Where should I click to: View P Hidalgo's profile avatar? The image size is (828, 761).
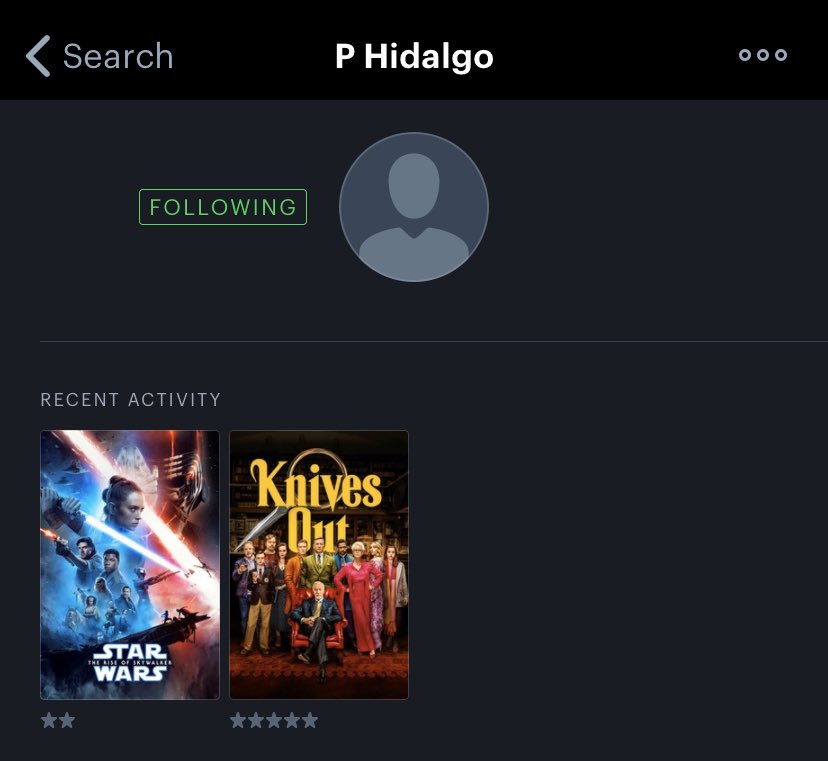click(x=414, y=207)
